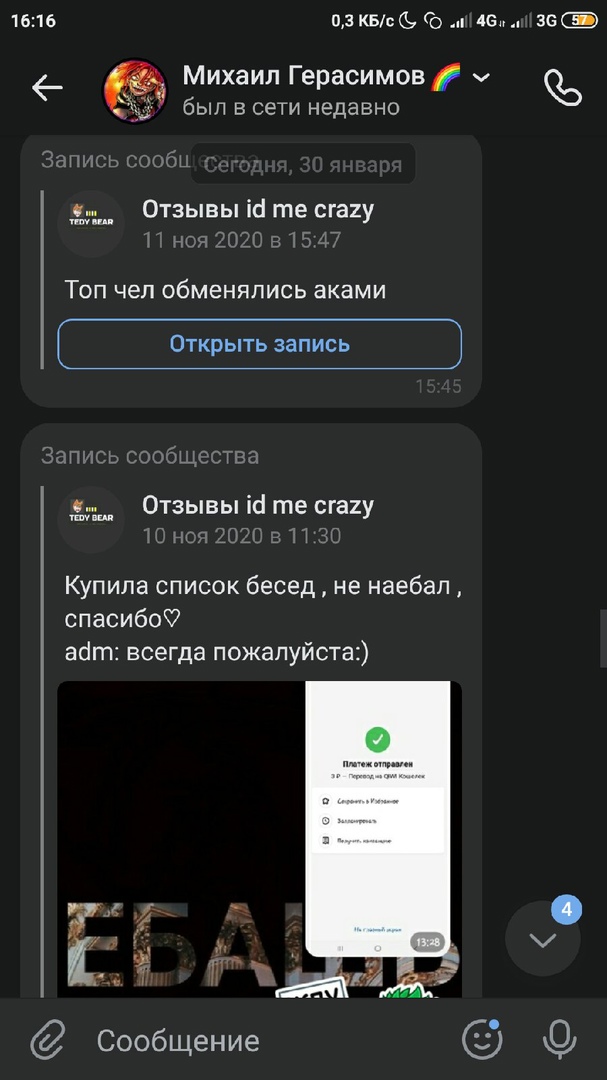Open Михаил Герасимов's profile avatar

pyautogui.click(x=135, y=90)
